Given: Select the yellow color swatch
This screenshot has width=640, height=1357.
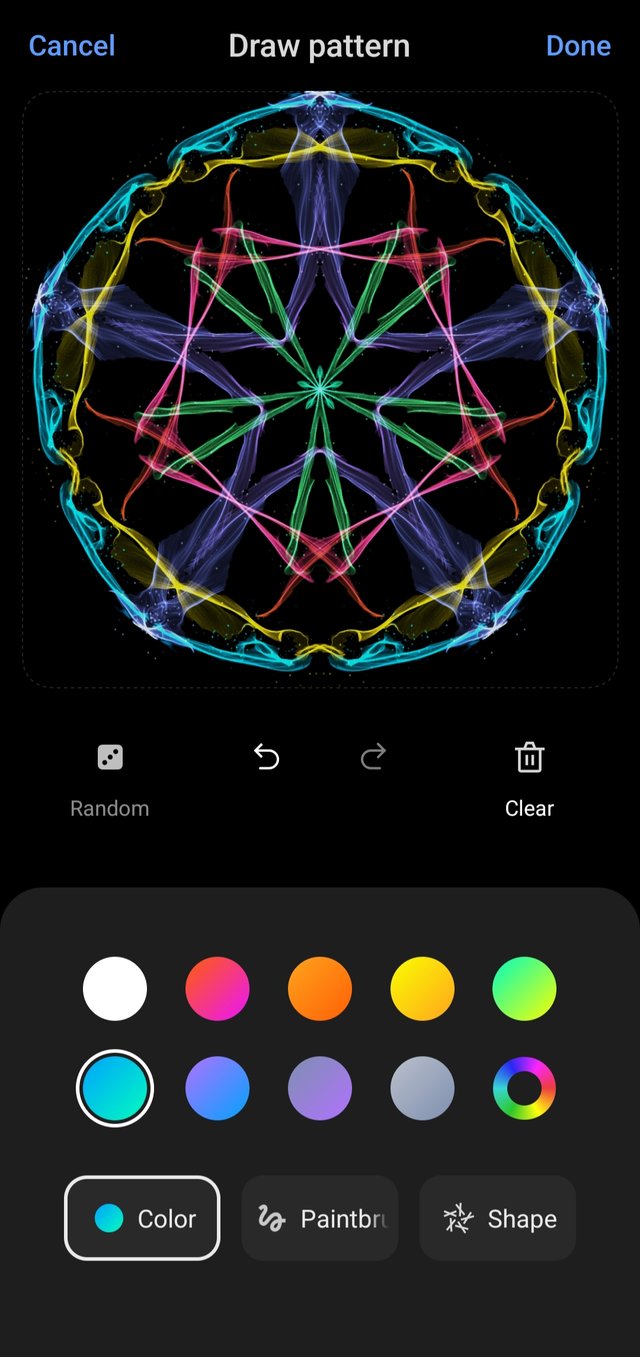Looking at the screenshot, I should (422, 988).
